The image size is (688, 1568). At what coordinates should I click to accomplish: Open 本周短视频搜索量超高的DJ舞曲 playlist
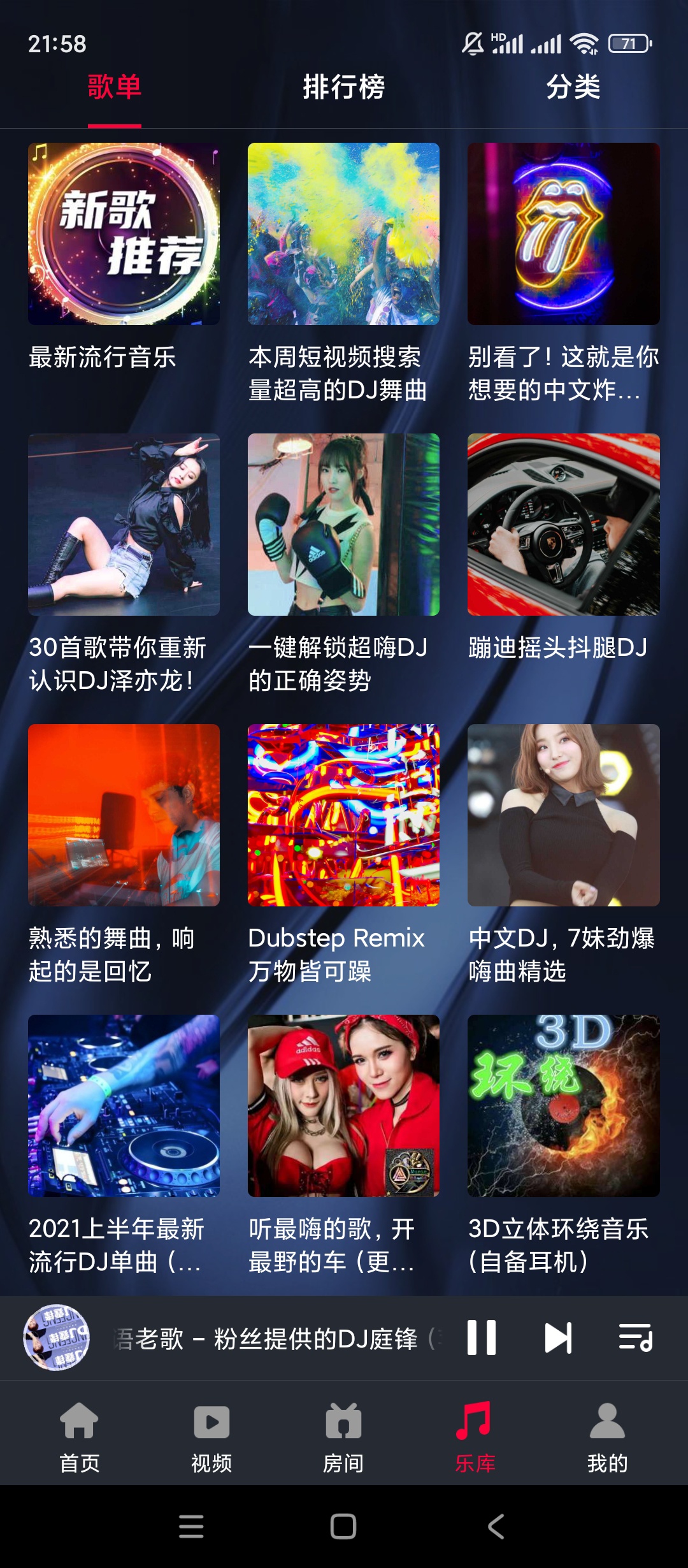pyautogui.click(x=343, y=234)
